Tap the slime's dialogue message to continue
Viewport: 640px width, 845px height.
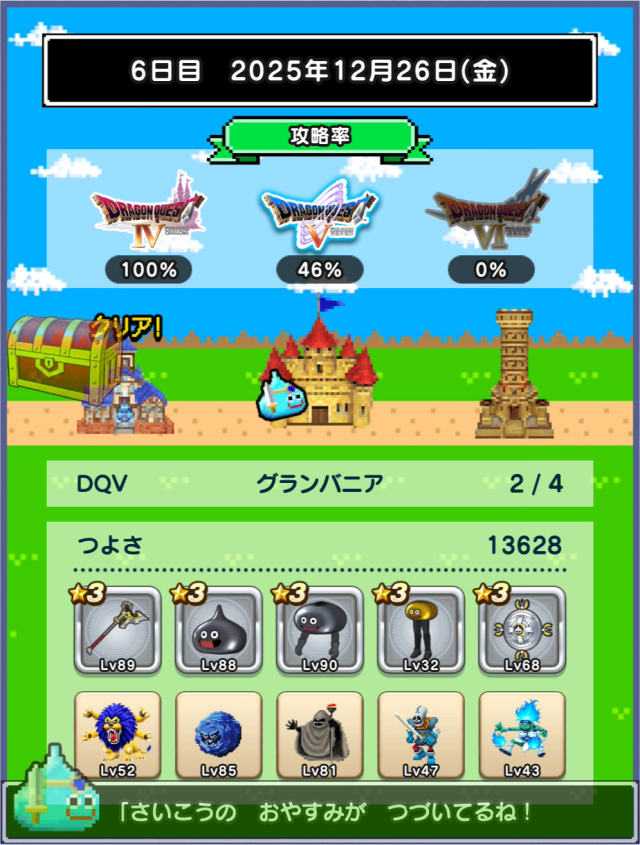click(340, 811)
